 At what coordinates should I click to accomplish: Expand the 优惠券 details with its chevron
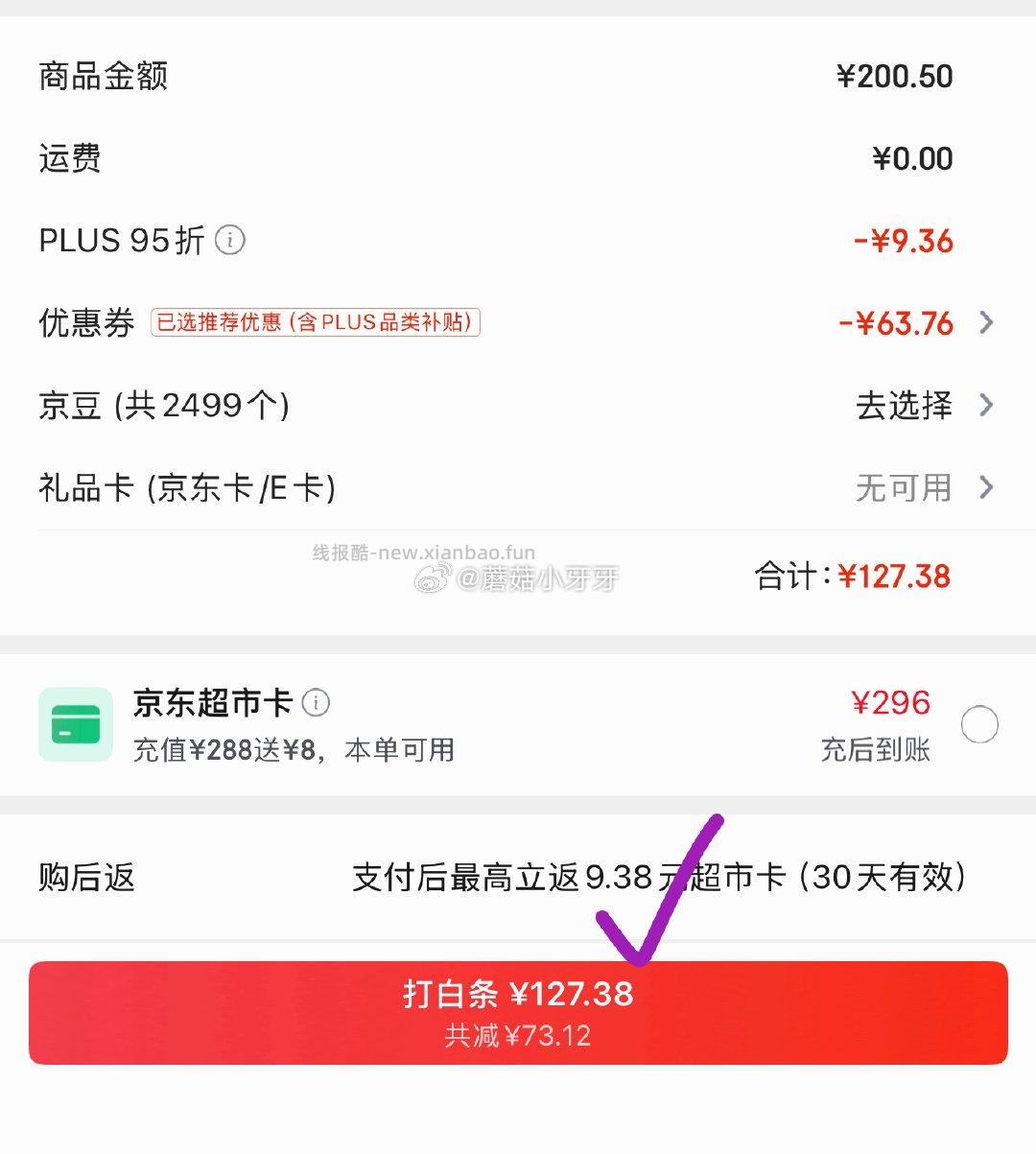986,323
